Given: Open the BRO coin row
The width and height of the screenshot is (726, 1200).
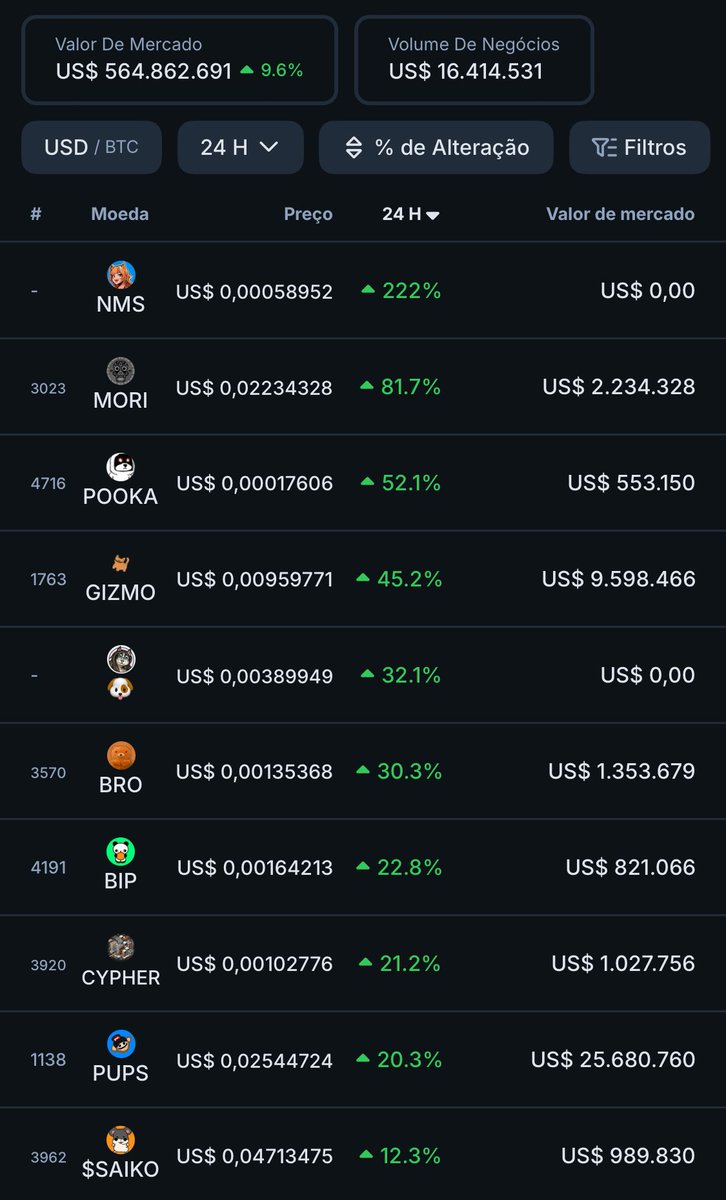Looking at the screenshot, I should pyautogui.click(x=363, y=771).
